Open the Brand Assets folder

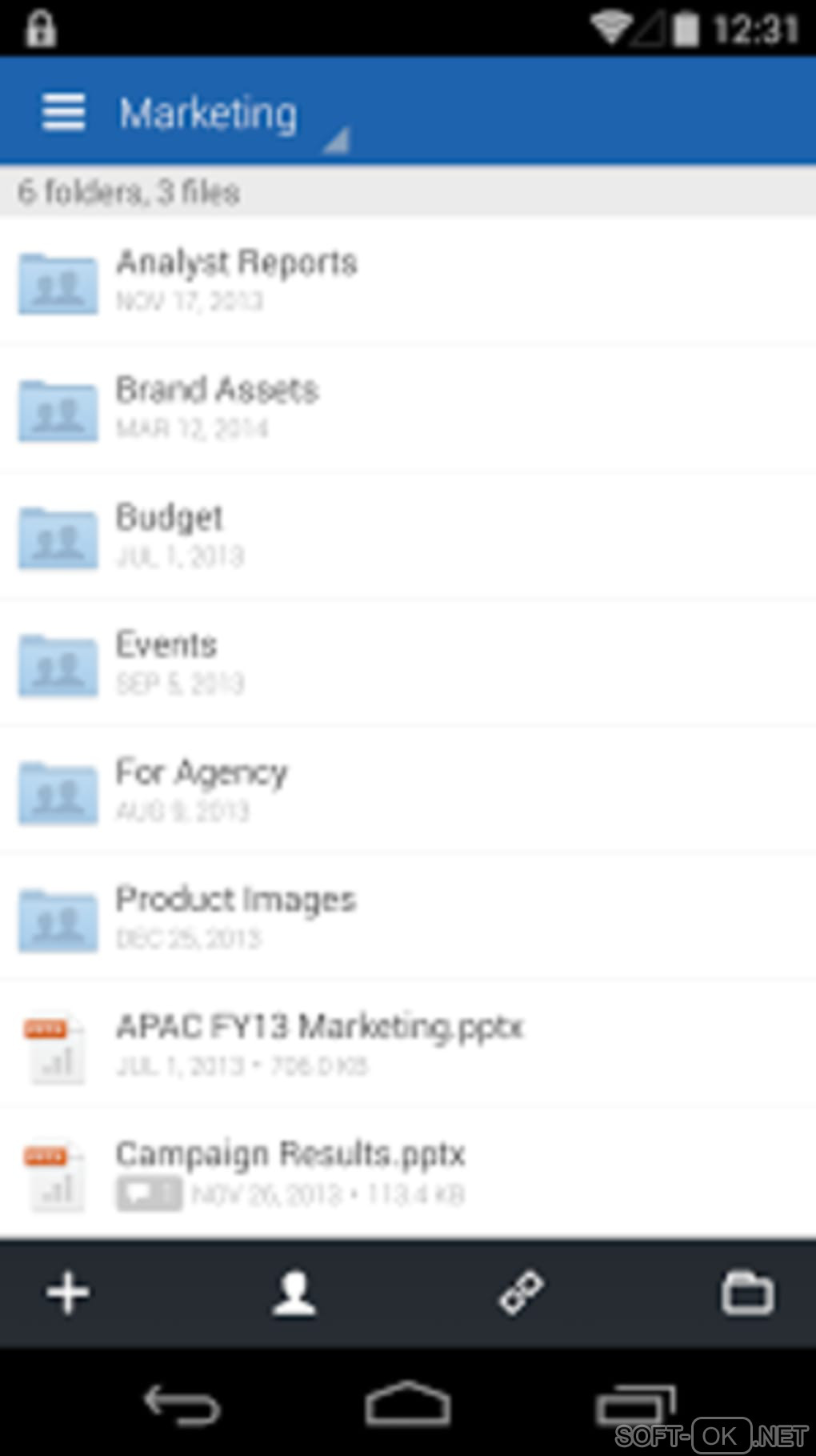point(218,407)
